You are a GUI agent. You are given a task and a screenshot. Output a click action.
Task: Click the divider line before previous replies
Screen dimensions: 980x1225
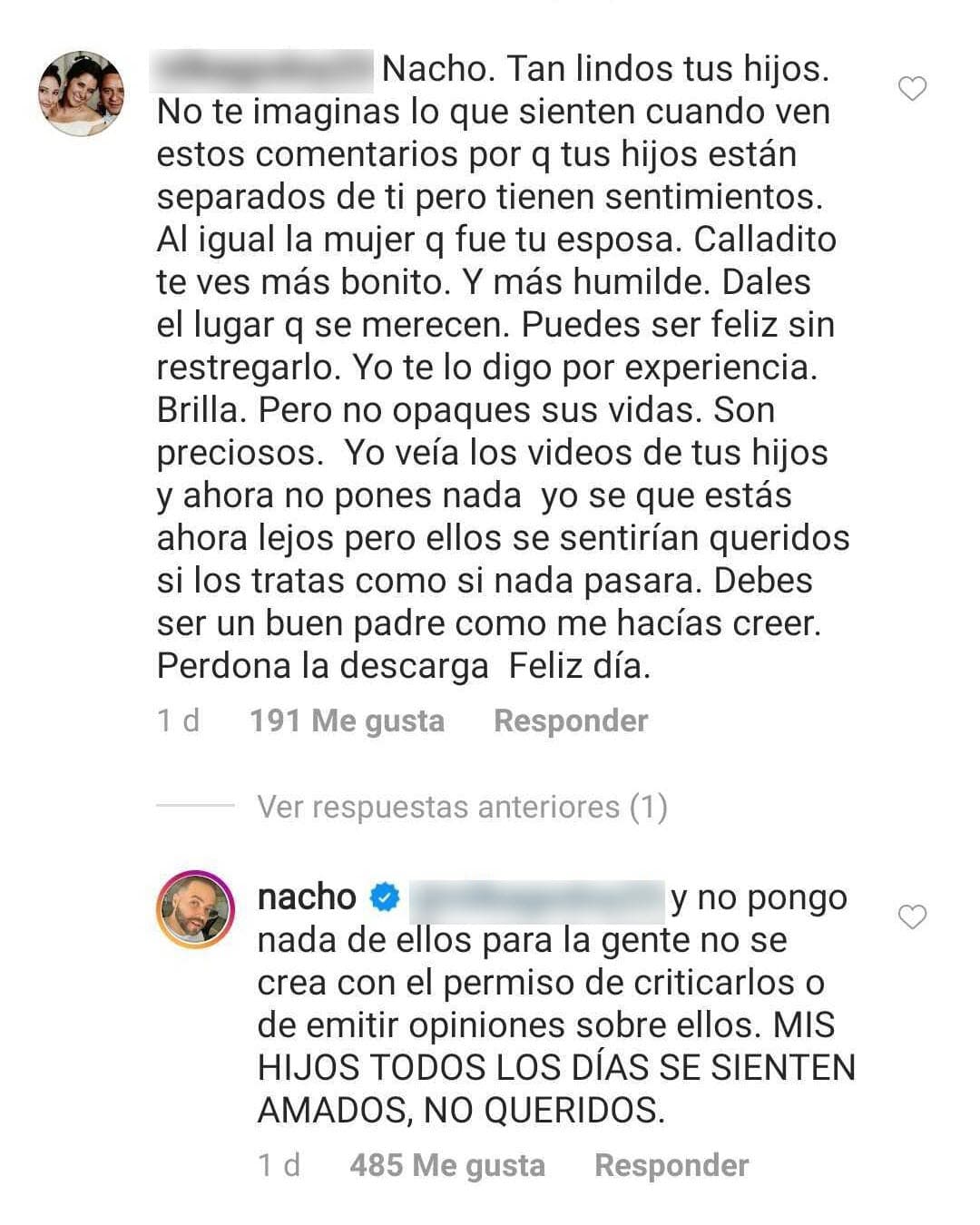click(195, 805)
